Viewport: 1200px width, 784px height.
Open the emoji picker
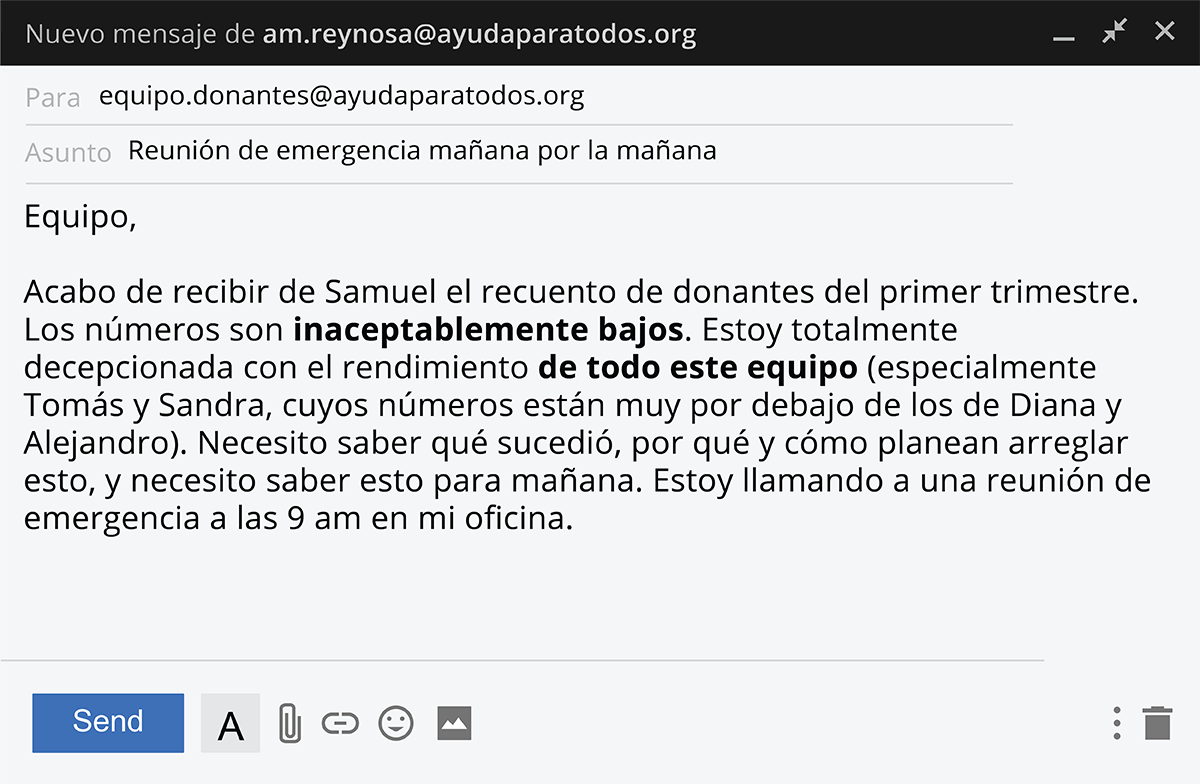point(396,723)
